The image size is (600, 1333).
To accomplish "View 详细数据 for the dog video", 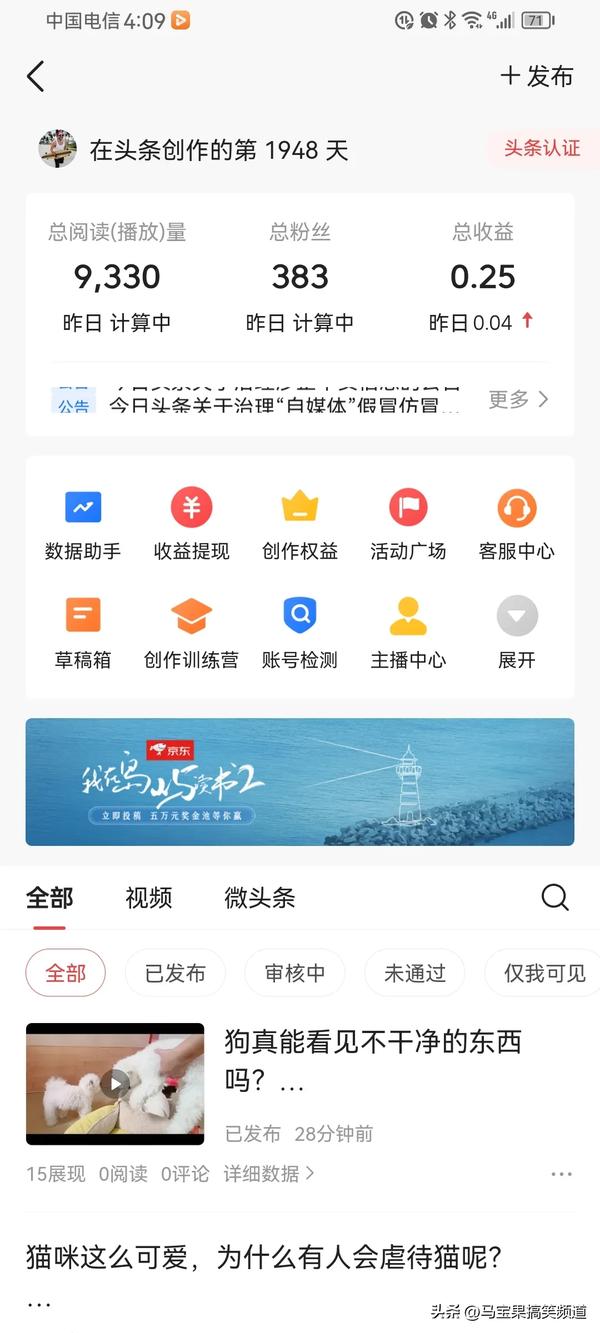I will point(268,1173).
